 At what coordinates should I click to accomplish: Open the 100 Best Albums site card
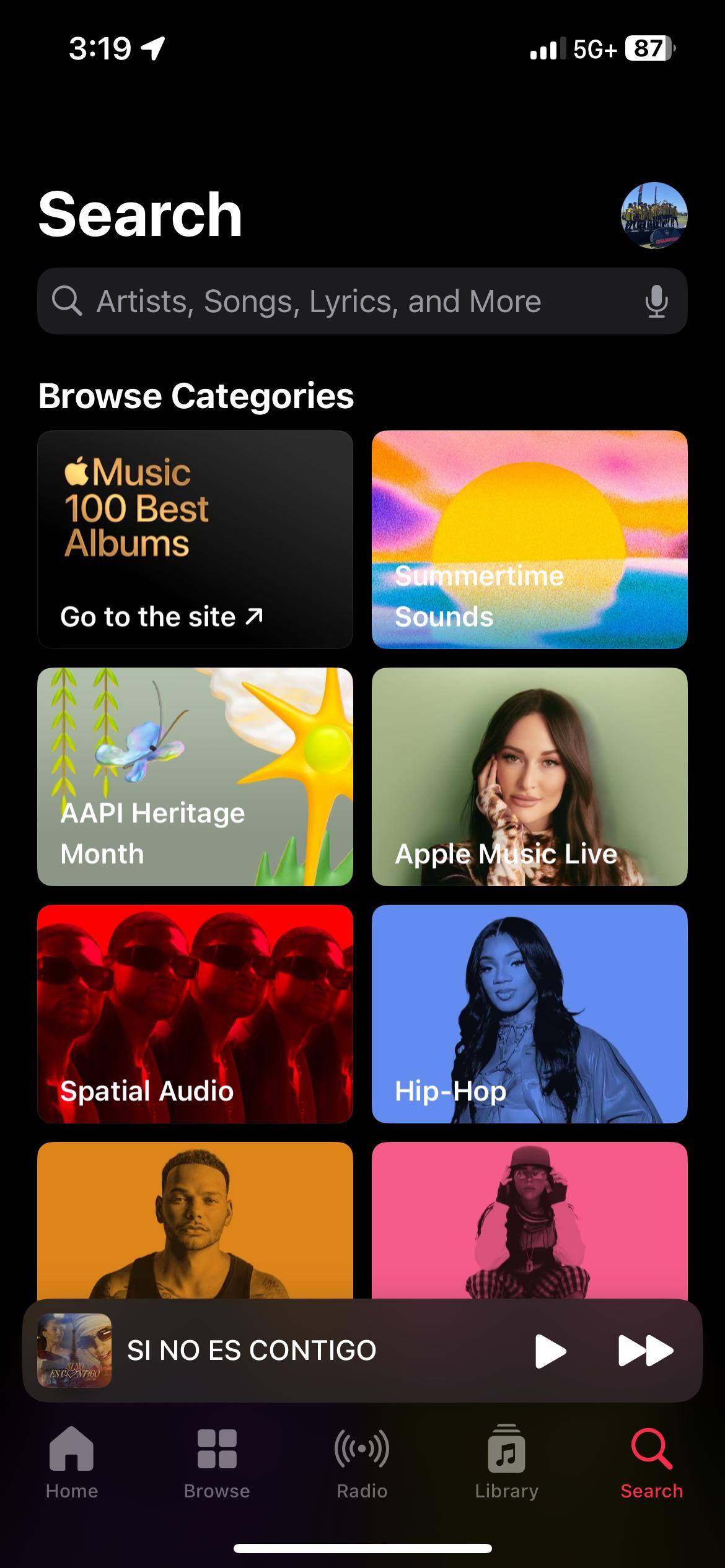(195, 539)
